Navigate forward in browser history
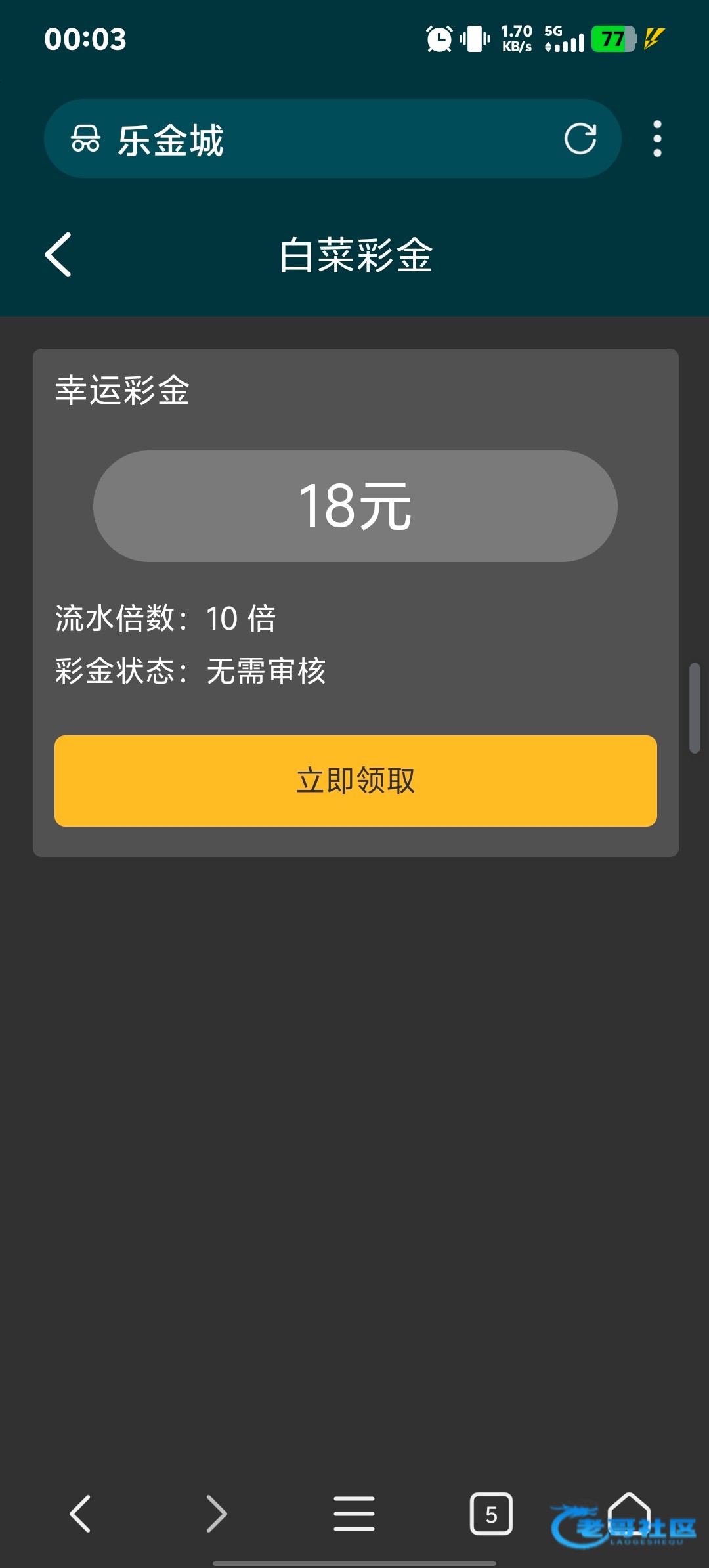This screenshot has width=709, height=1568. click(x=217, y=1514)
